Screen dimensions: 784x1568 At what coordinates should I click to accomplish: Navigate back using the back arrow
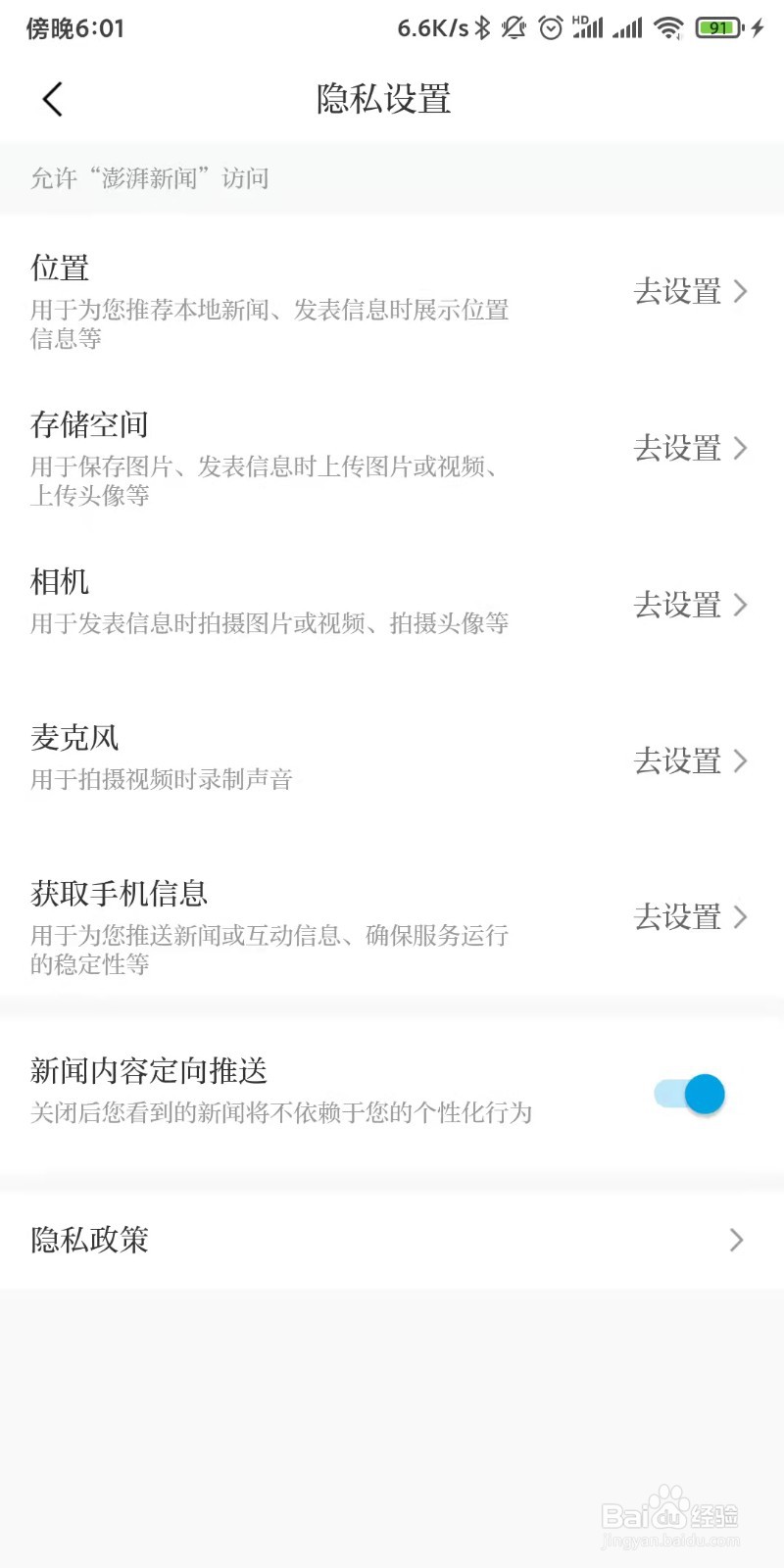[x=51, y=99]
